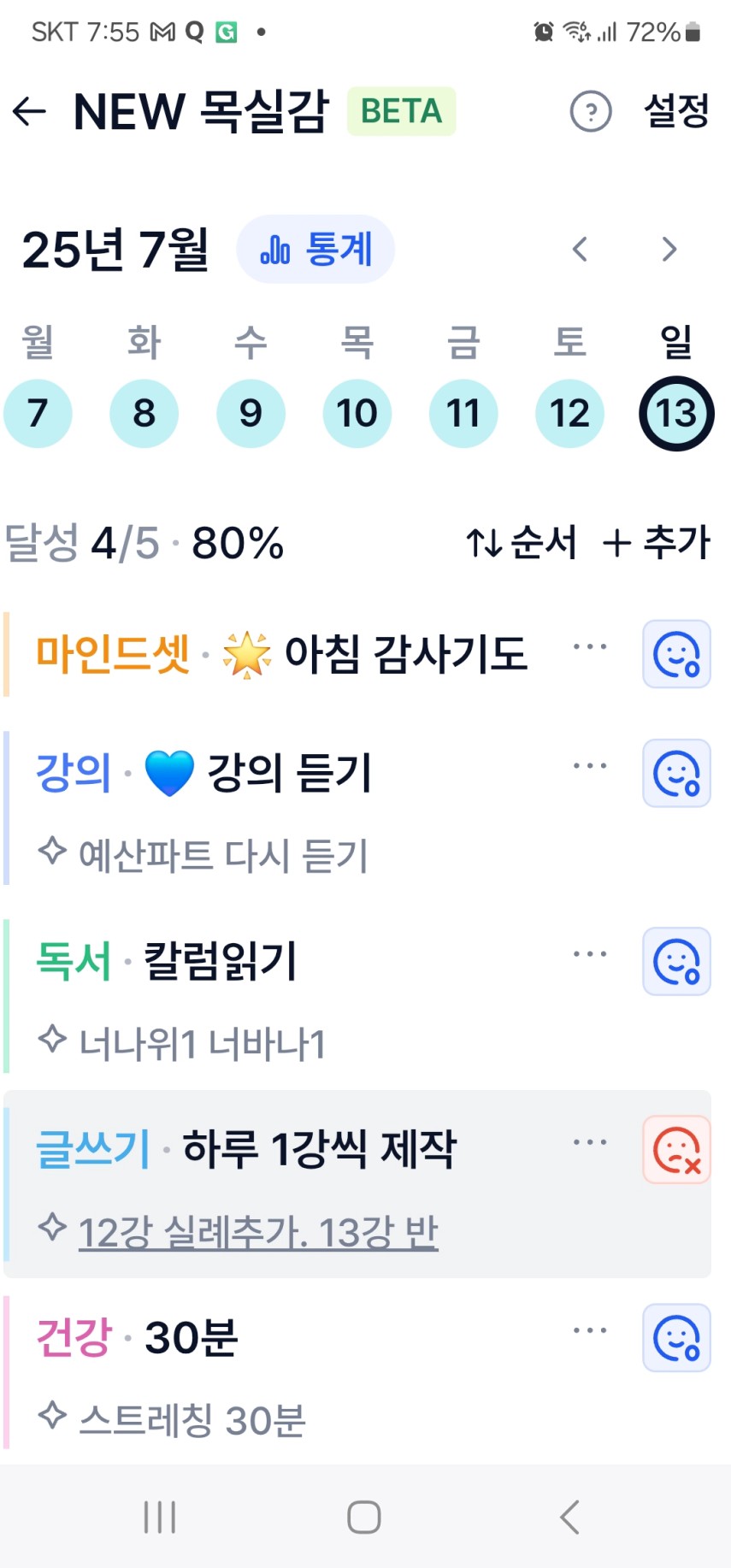
Task: Mark 하루 1강씩 제작 as done
Action: point(676,1150)
